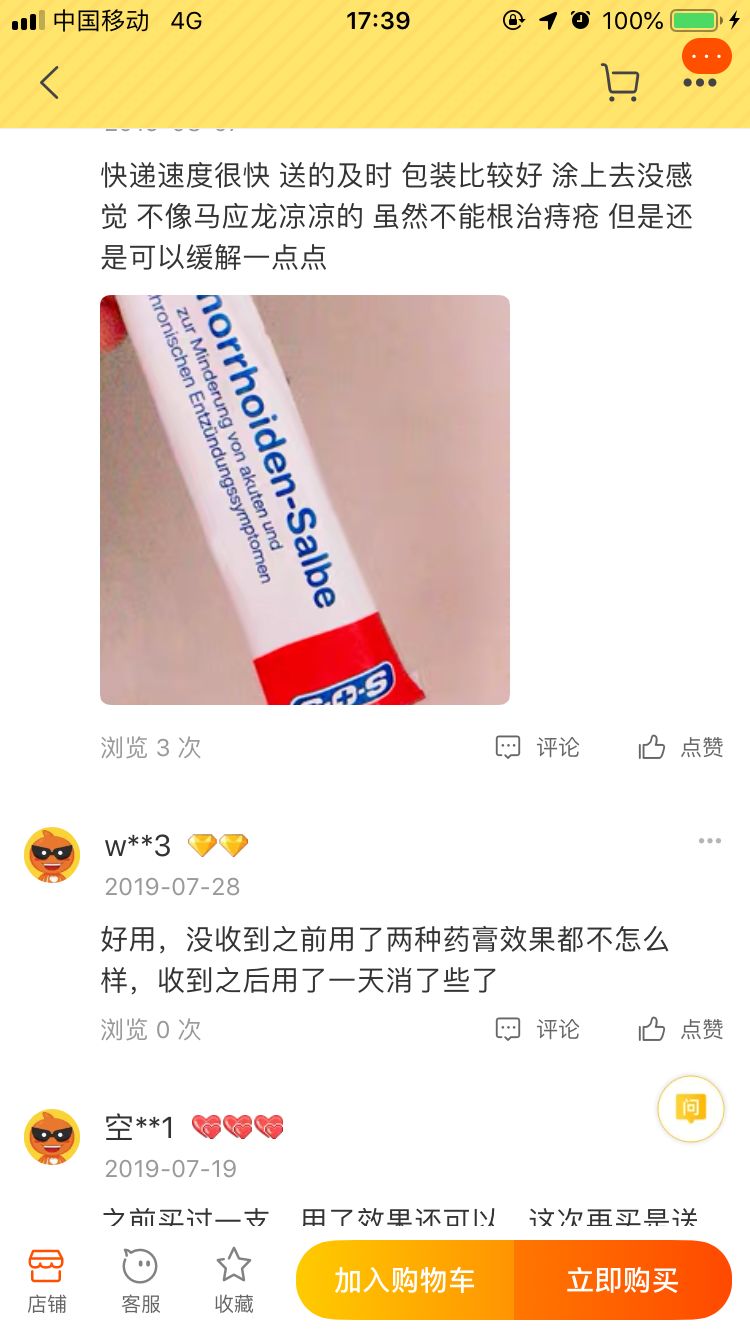Tap the heart badges beside 空**1
Screen dimensions: 750x1334
coord(240,1127)
